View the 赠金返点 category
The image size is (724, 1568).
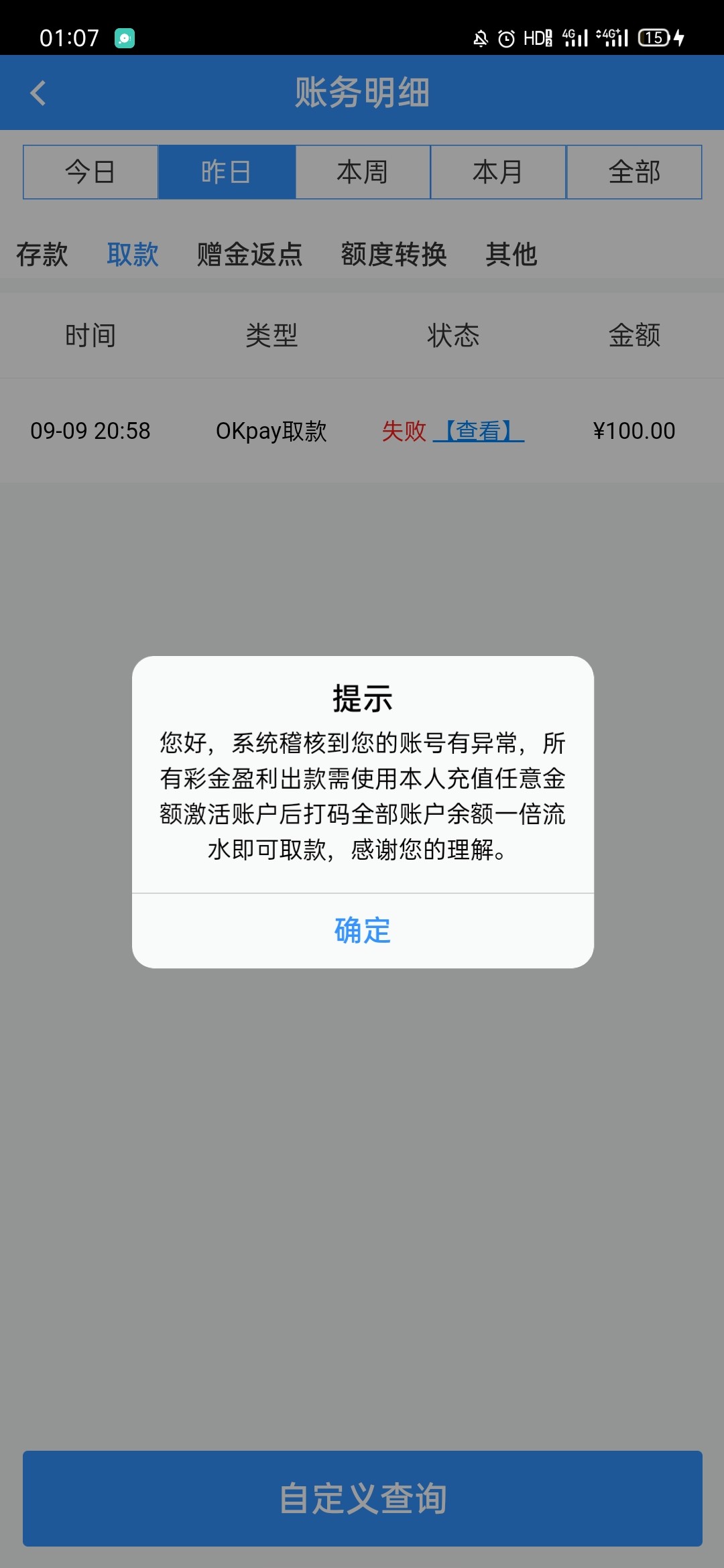coord(249,255)
